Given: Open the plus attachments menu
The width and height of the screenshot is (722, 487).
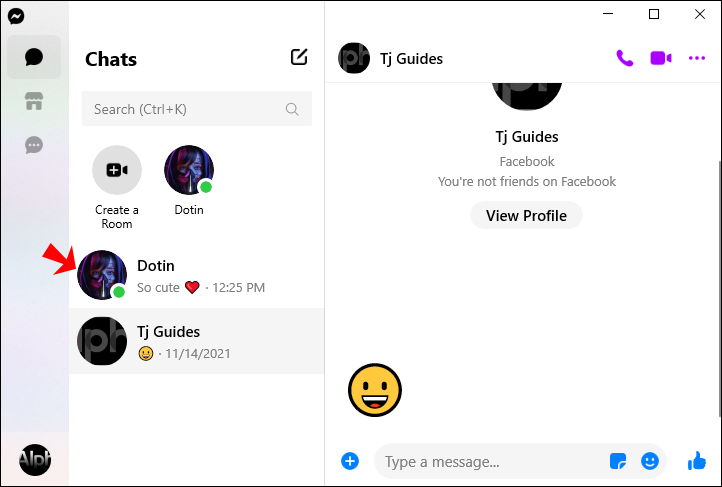Looking at the screenshot, I should tap(350, 461).
